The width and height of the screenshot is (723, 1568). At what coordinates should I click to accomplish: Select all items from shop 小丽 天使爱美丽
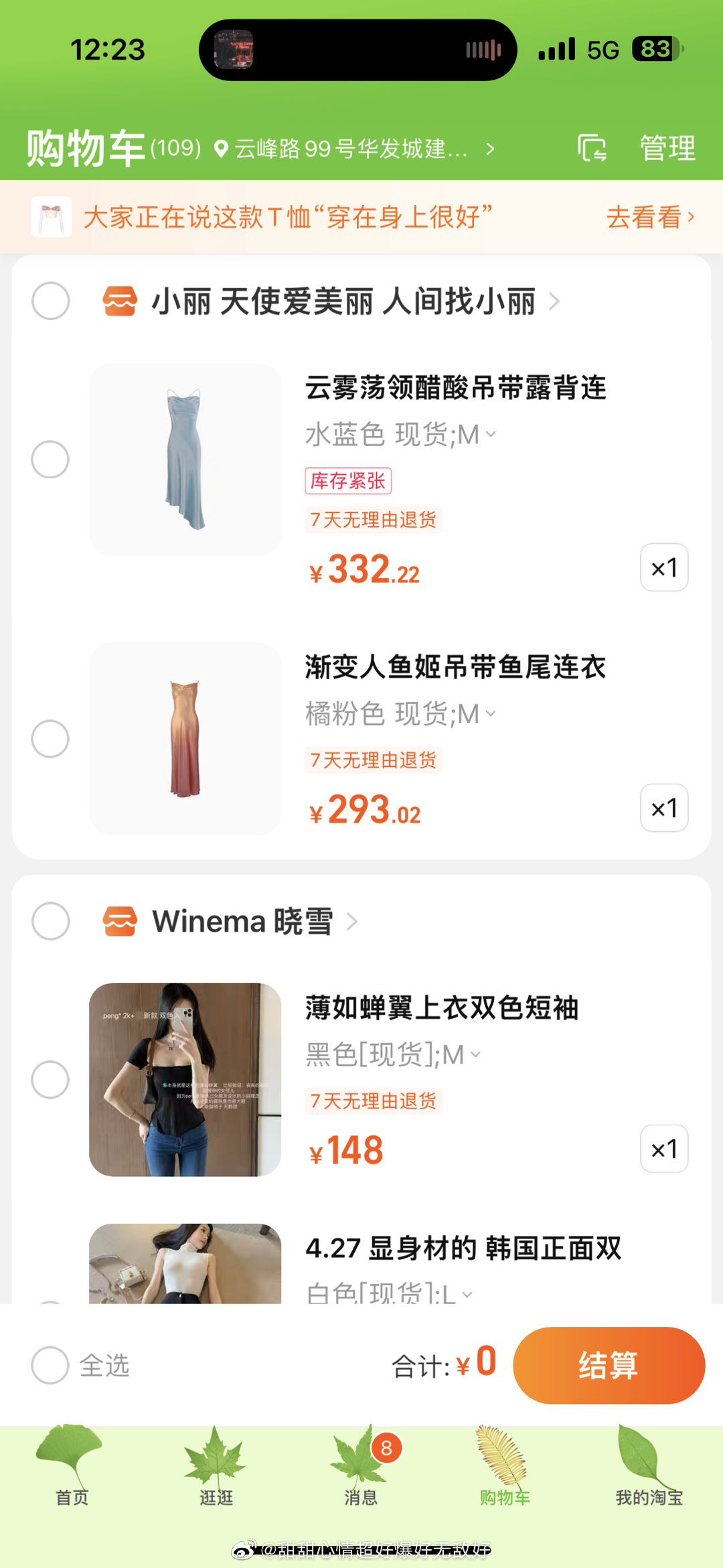(51, 301)
